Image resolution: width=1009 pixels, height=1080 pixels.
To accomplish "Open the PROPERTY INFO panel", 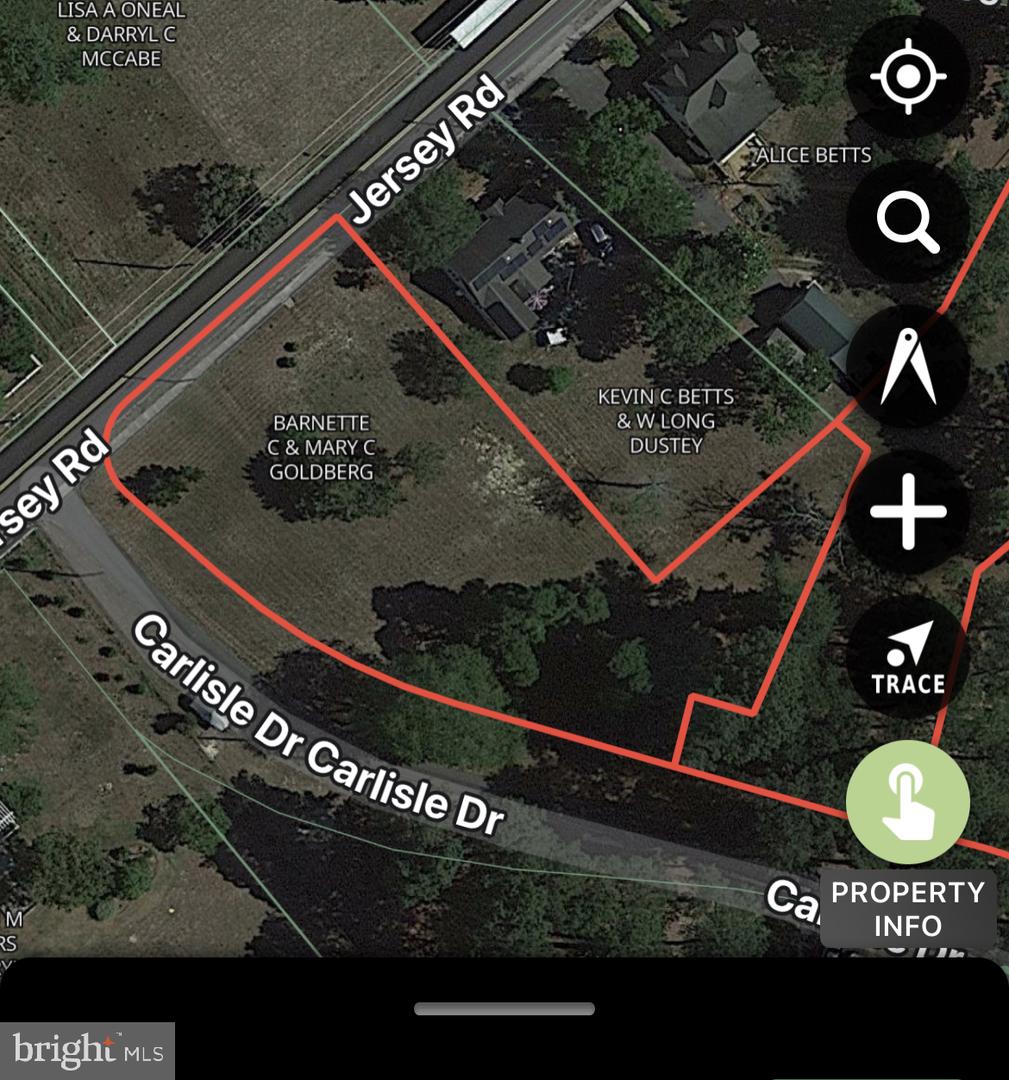I will click(x=910, y=908).
